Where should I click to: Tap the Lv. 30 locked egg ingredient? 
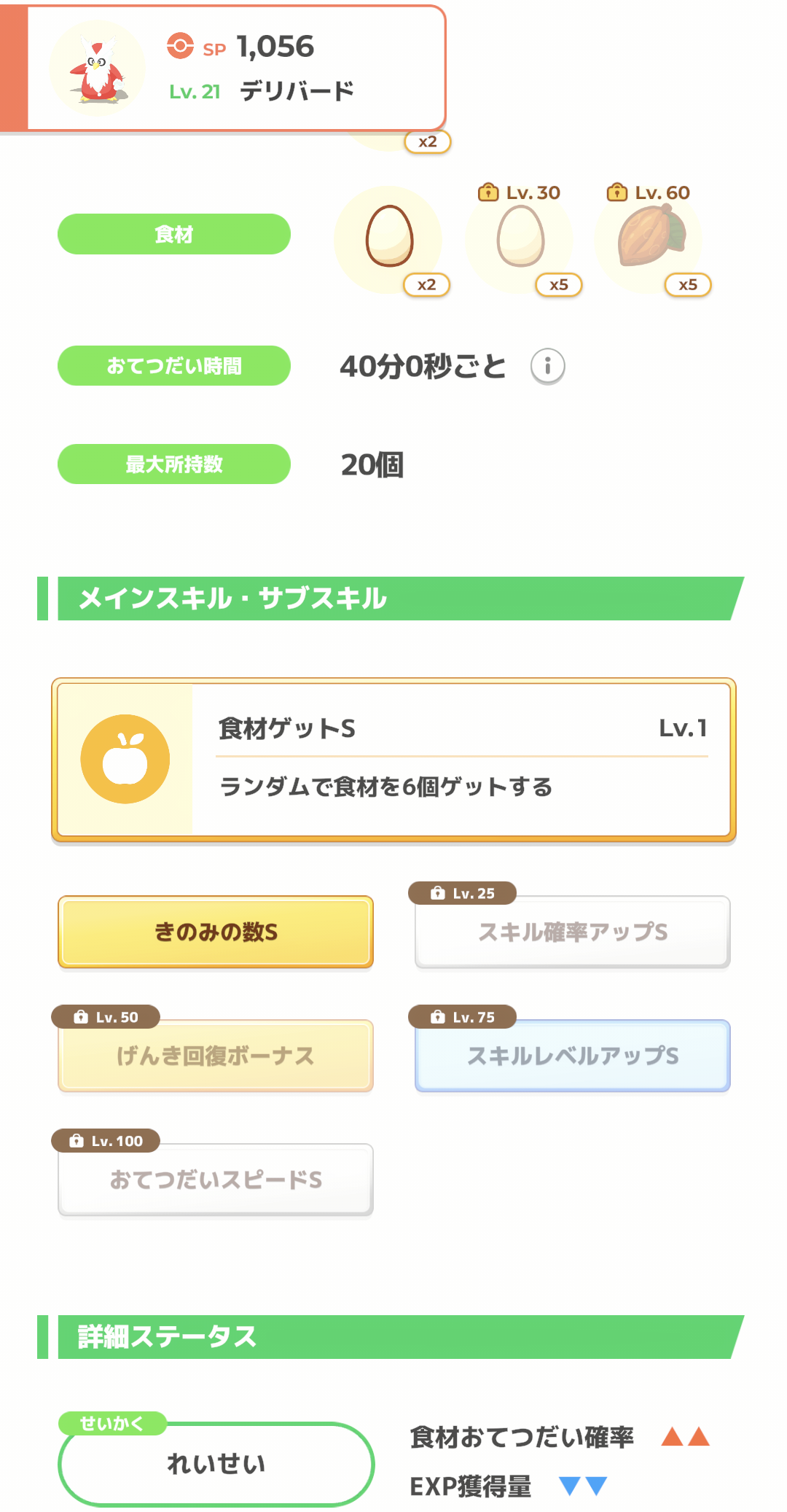pyautogui.click(x=520, y=239)
